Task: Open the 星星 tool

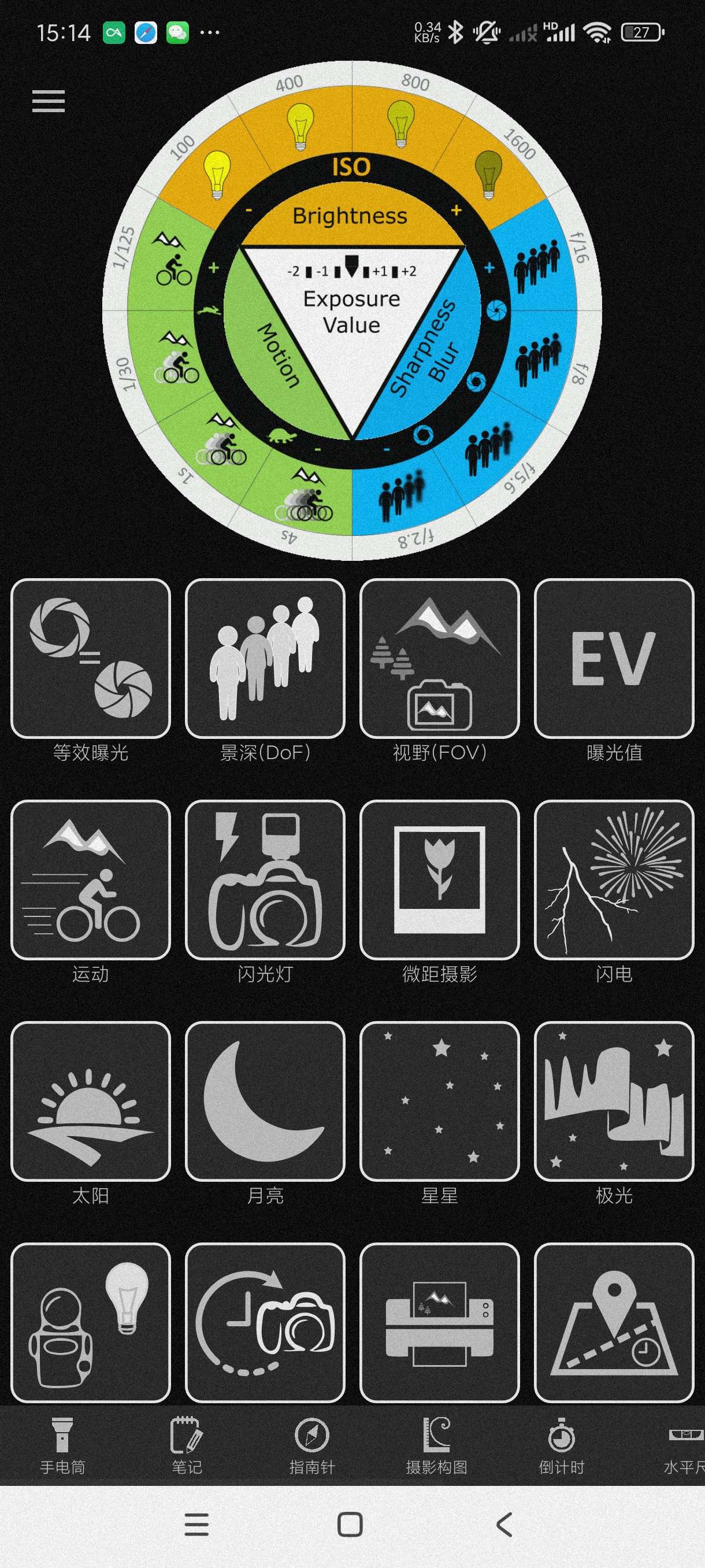Action: (439, 1102)
